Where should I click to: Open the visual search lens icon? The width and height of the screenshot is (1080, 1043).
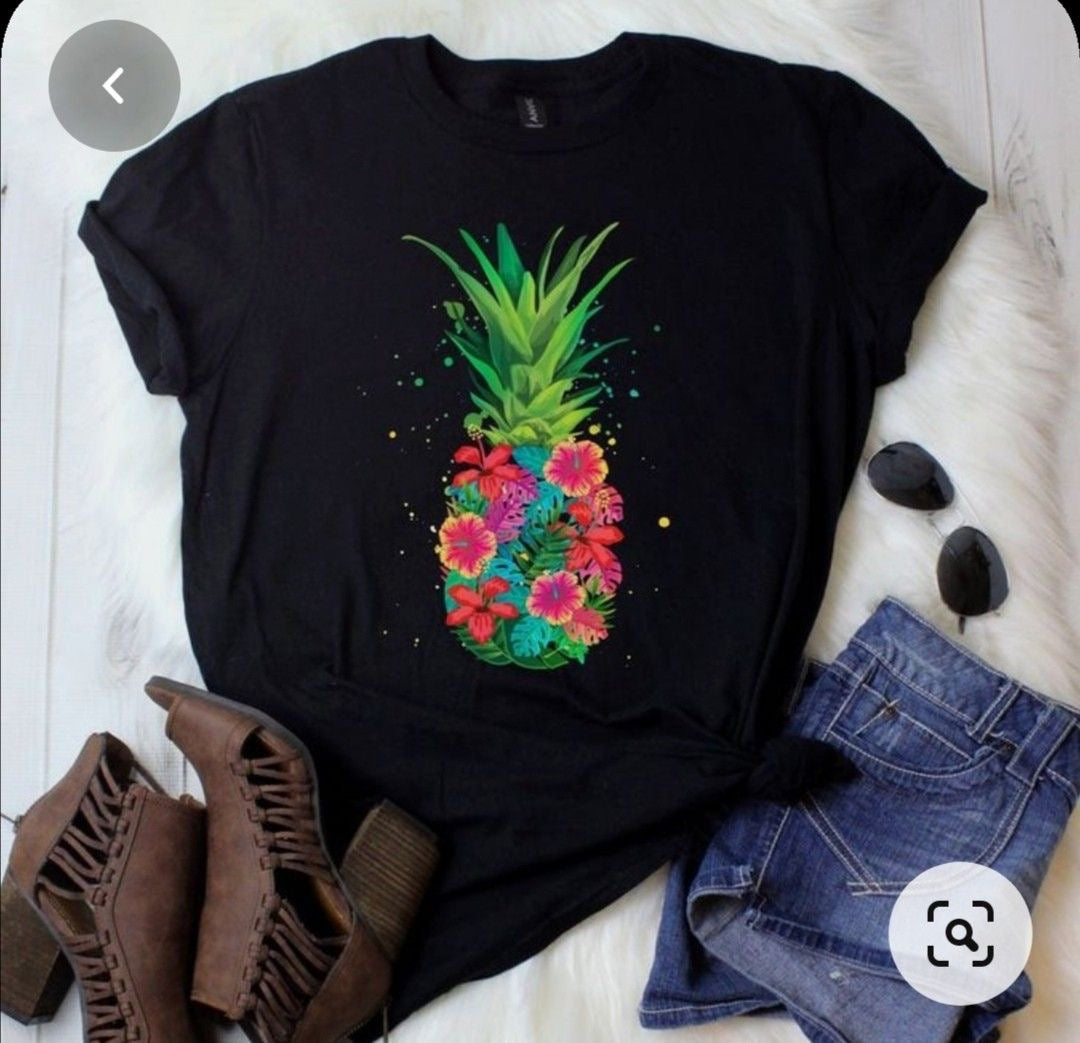(x=960, y=933)
